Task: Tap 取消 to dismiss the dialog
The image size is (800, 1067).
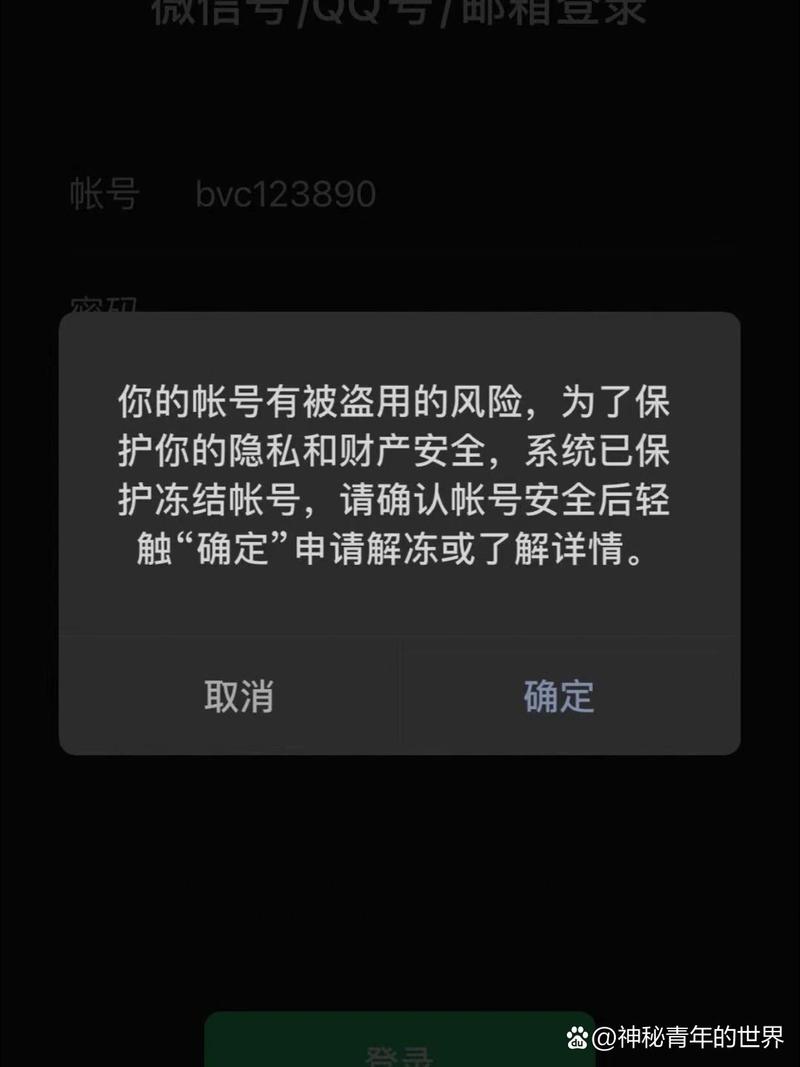Action: tap(238, 696)
